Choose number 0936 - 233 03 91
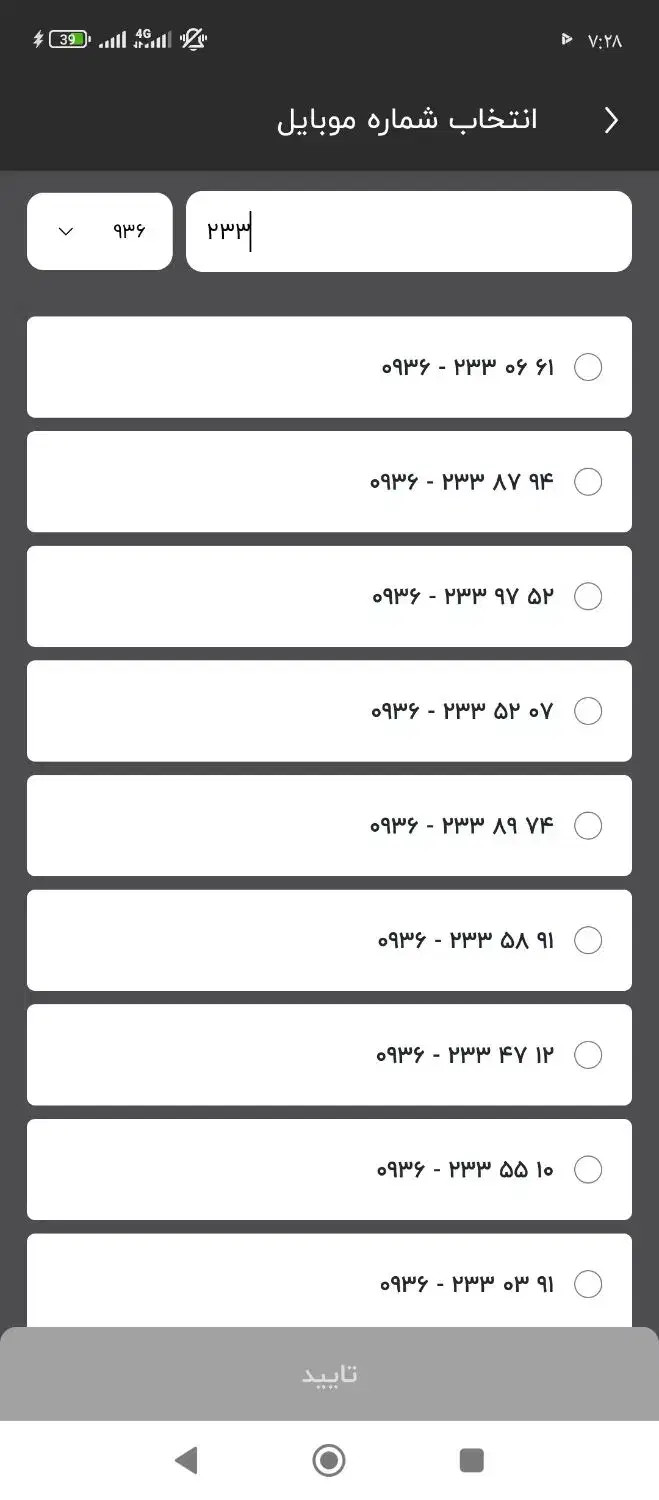The height and width of the screenshot is (1500, 659). pyautogui.click(x=588, y=1283)
